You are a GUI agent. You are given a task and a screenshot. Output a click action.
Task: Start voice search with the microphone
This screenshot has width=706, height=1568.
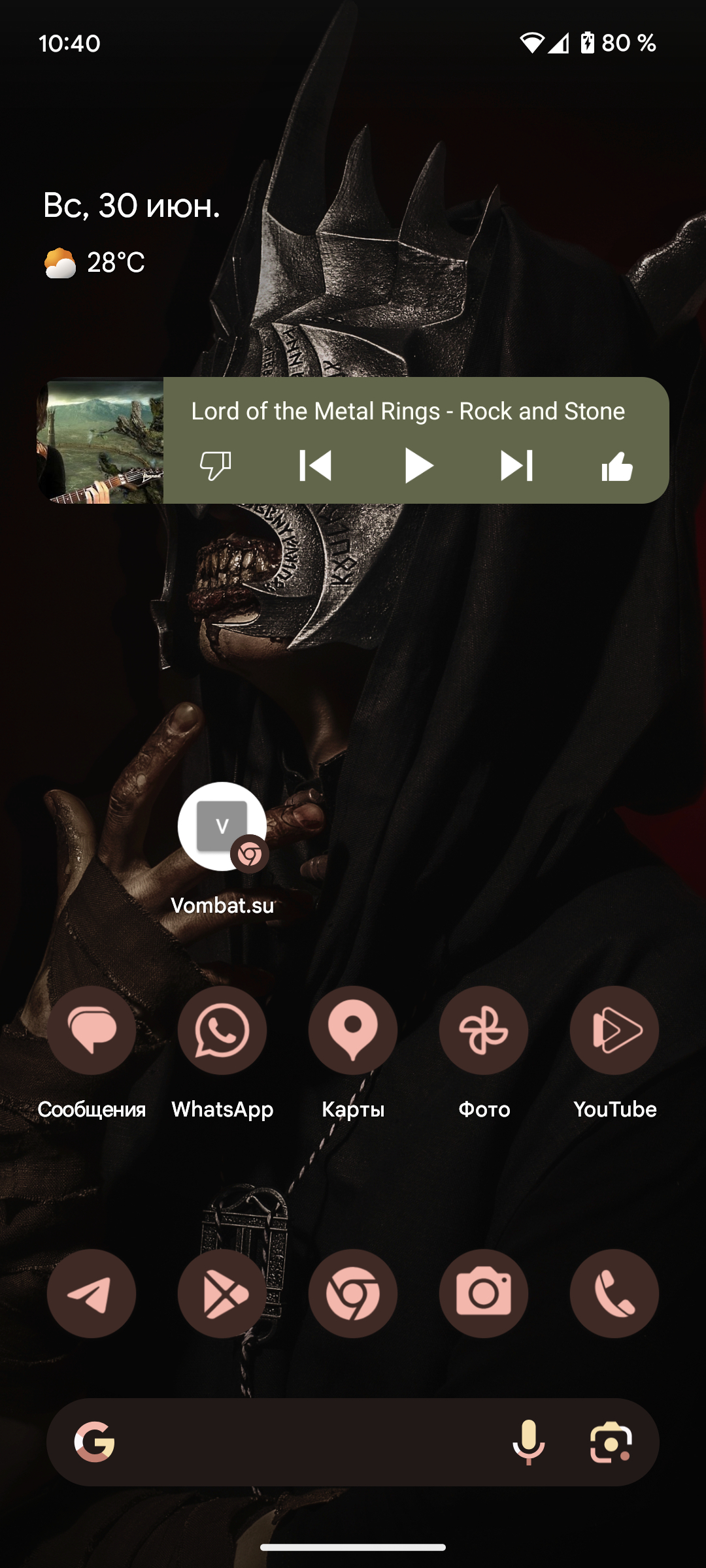pyautogui.click(x=529, y=1442)
